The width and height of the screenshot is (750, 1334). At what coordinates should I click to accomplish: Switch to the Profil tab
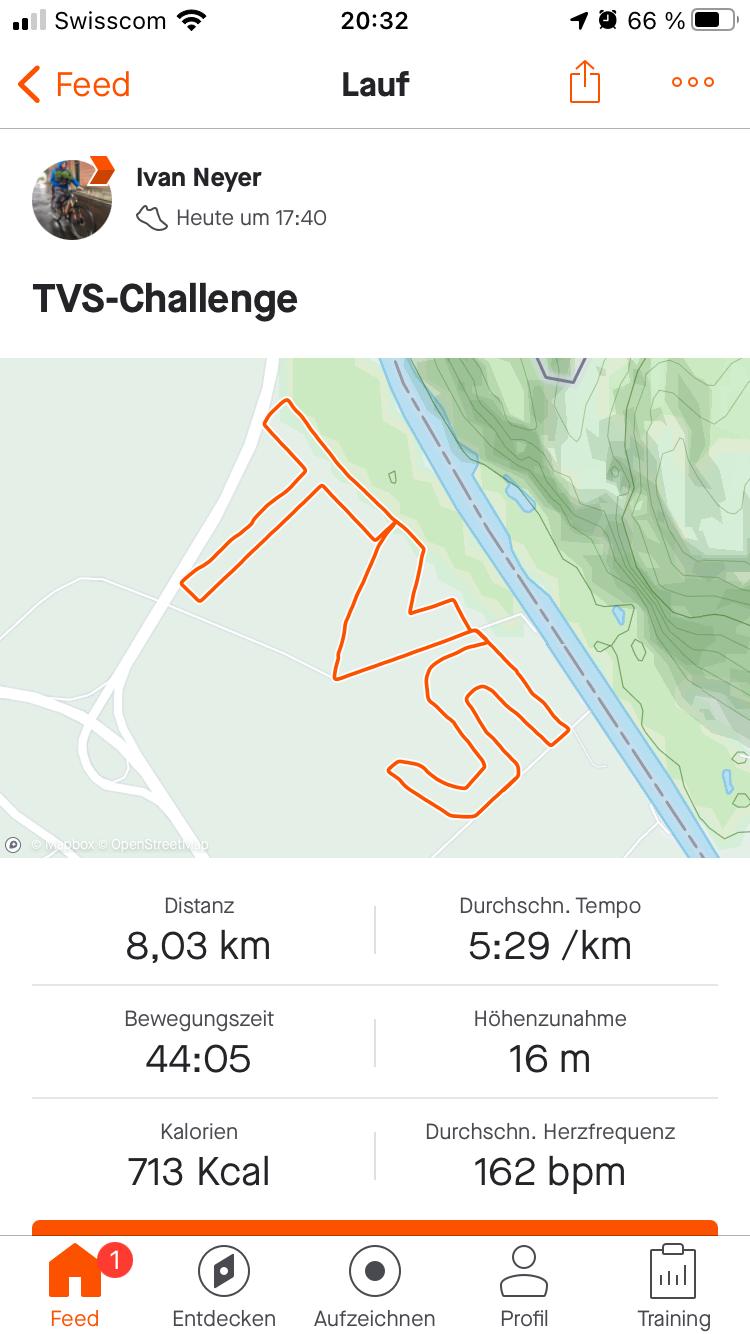coord(524,1288)
